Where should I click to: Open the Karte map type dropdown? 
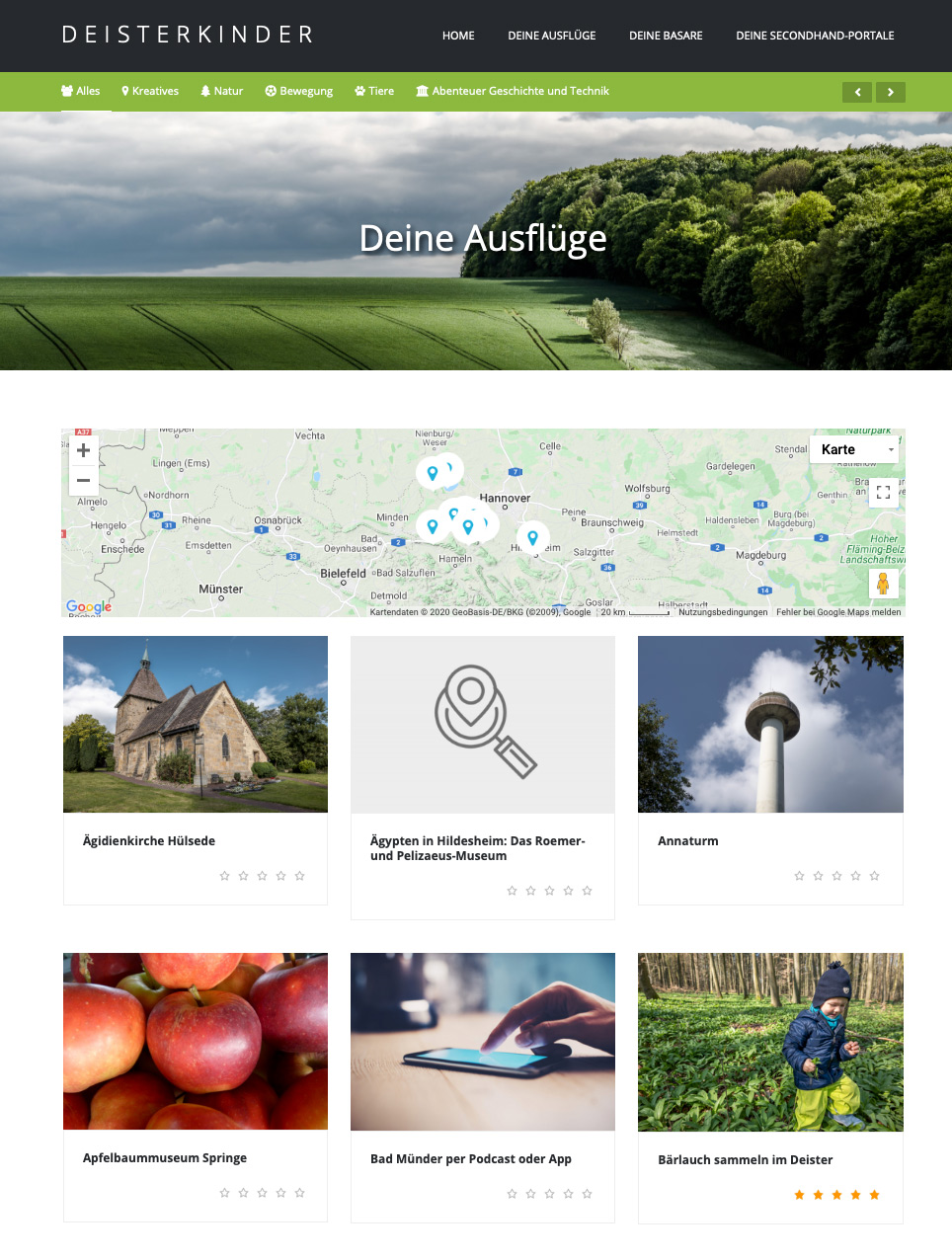point(855,449)
